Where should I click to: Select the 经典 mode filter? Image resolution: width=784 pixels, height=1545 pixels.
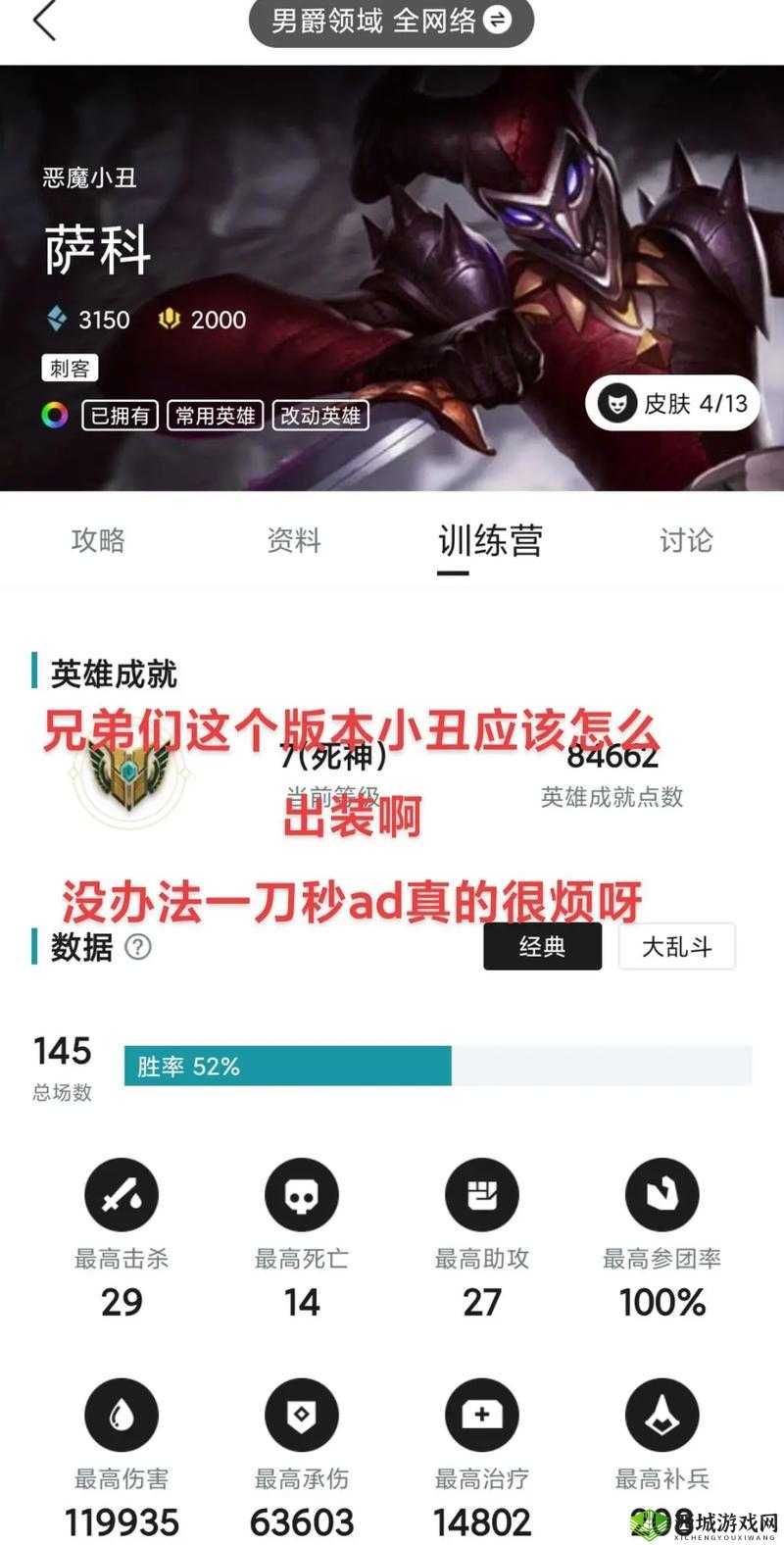click(543, 946)
